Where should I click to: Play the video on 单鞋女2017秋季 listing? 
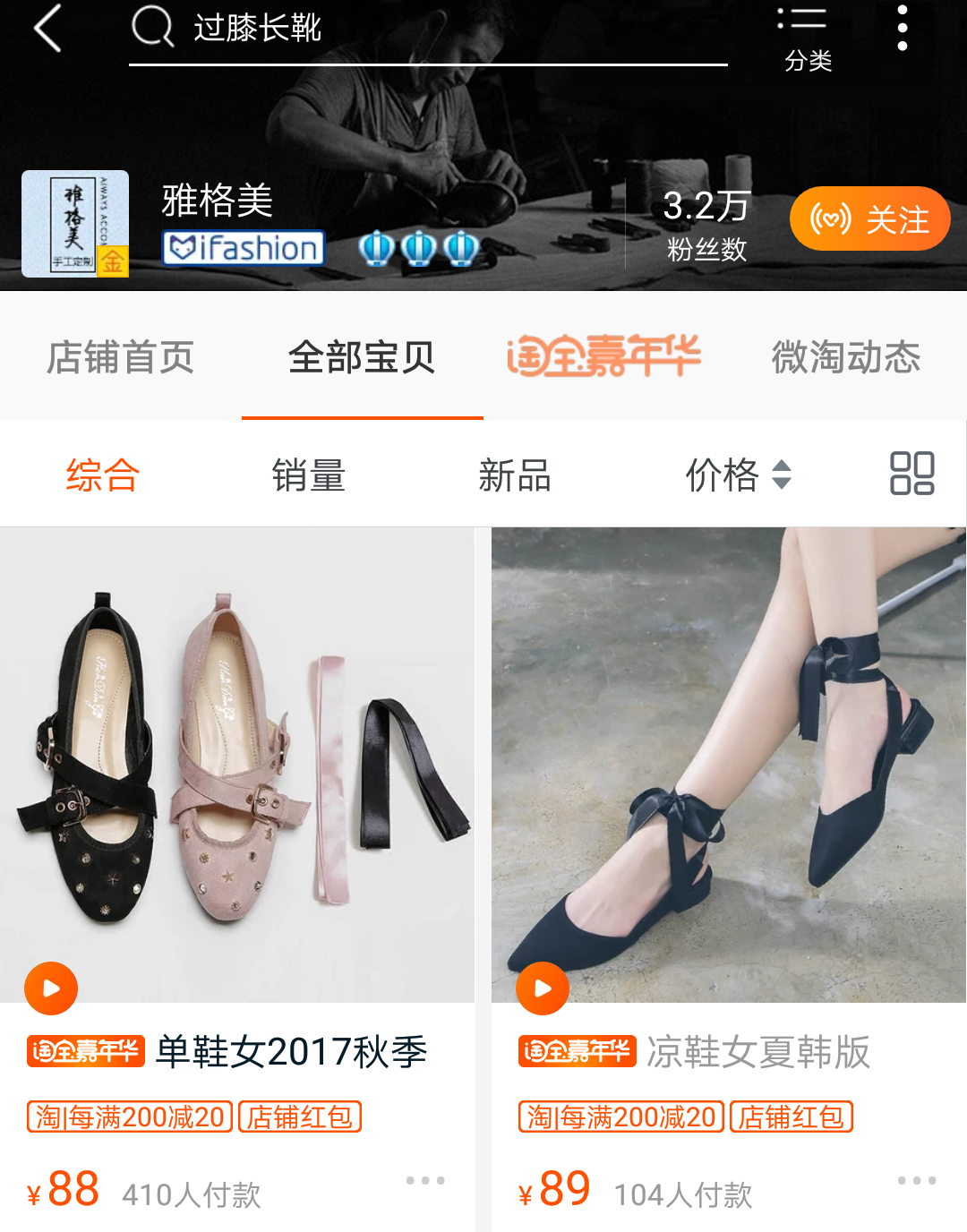point(51,988)
